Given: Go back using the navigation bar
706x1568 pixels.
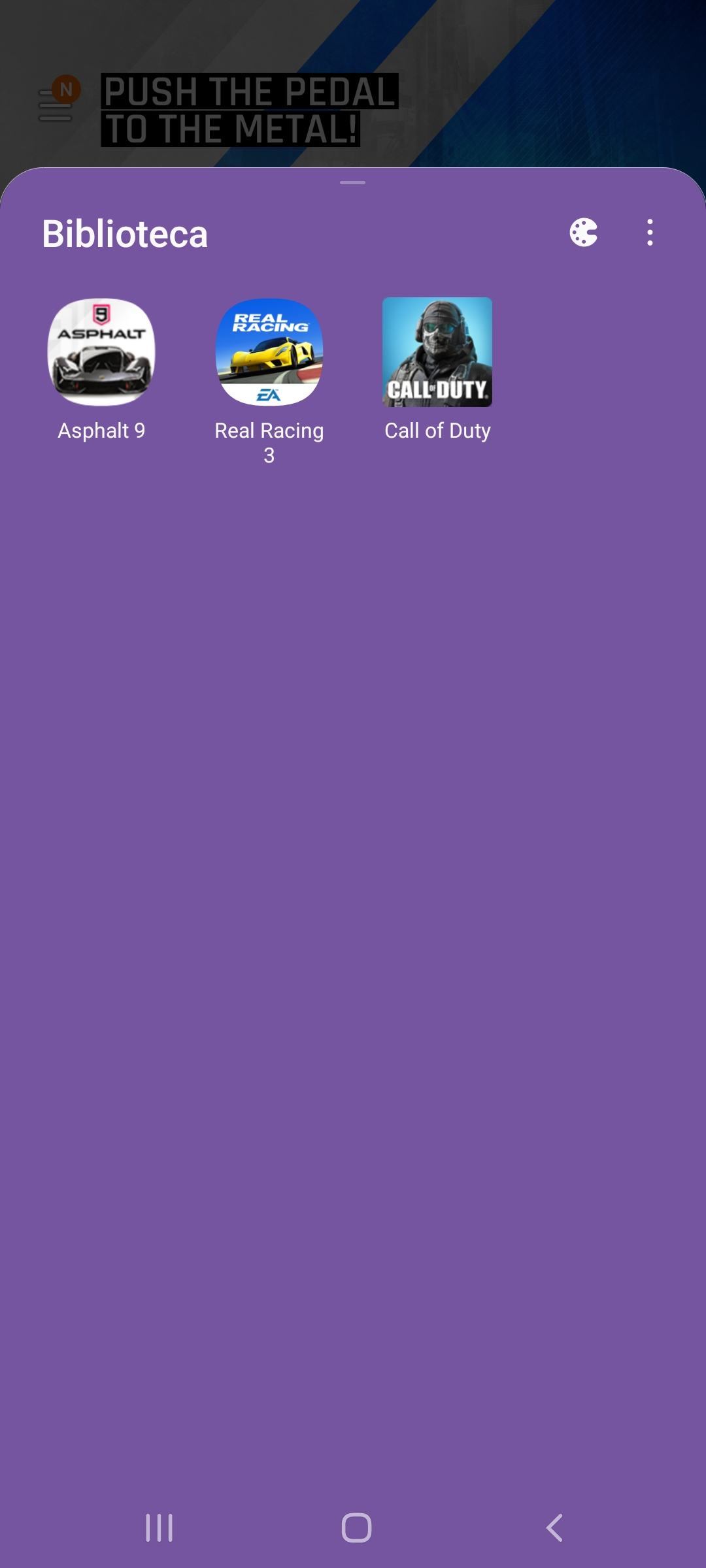Looking at the screenshot, I should (x=554, y=1527).
